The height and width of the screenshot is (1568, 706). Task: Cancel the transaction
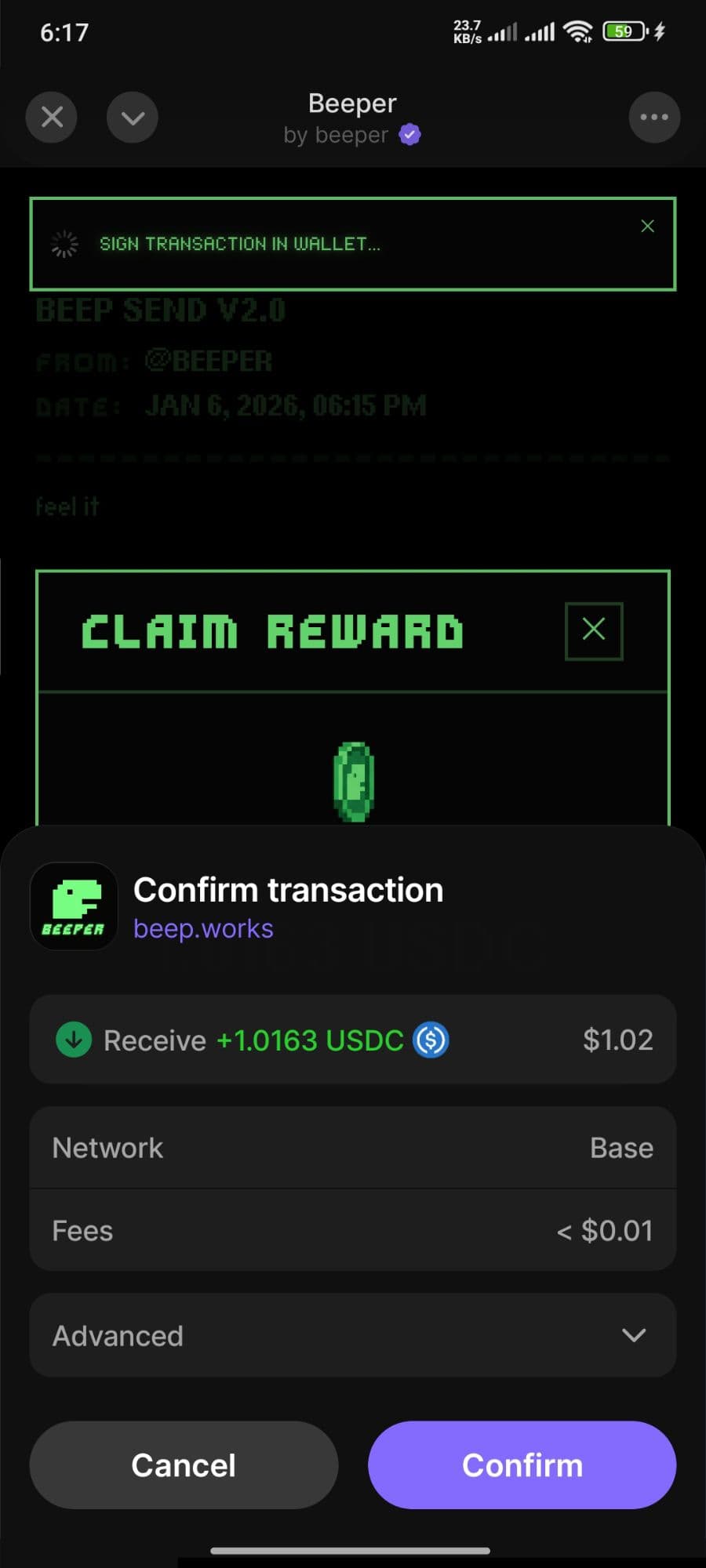point(184,1465)
